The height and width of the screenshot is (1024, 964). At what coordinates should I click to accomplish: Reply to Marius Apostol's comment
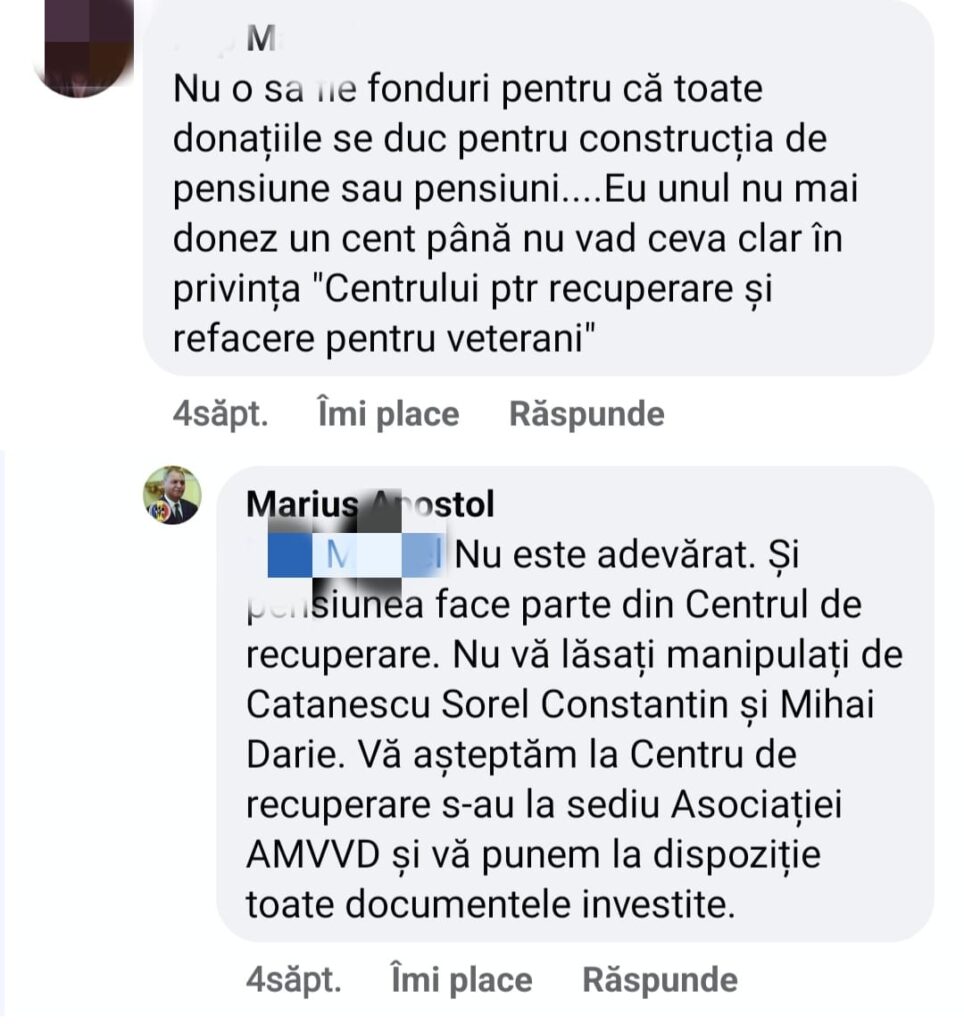(659, 979)
